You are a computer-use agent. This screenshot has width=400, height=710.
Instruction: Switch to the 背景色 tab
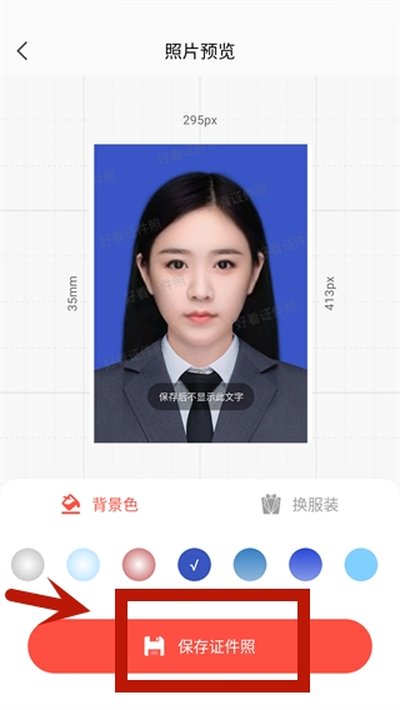click(x=100, y=504)
